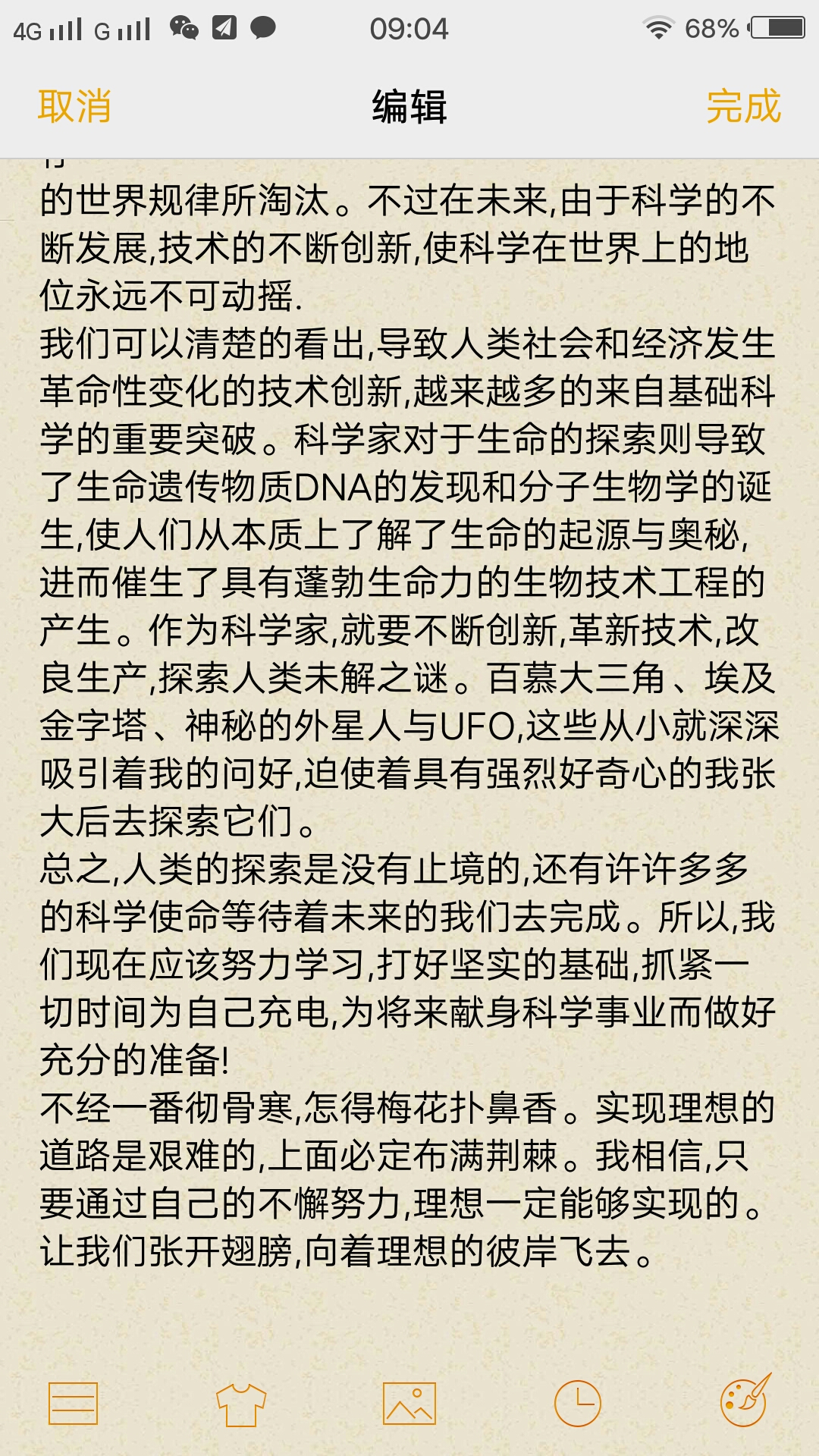The image size is (819, 1456).
Task: Open the shirt skin theme icon
Action: coord(241,1404)
